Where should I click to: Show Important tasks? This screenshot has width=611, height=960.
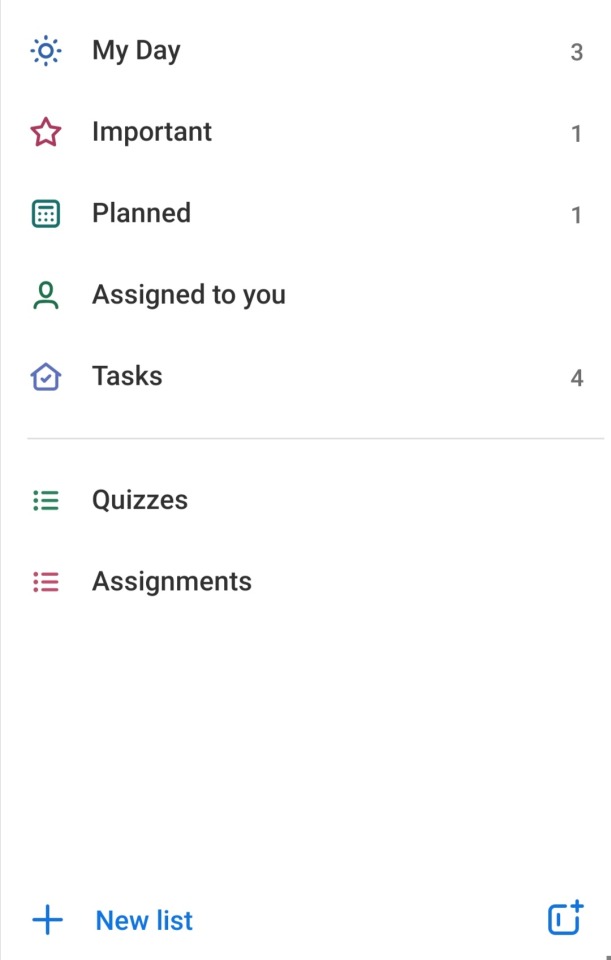[151, 132]
